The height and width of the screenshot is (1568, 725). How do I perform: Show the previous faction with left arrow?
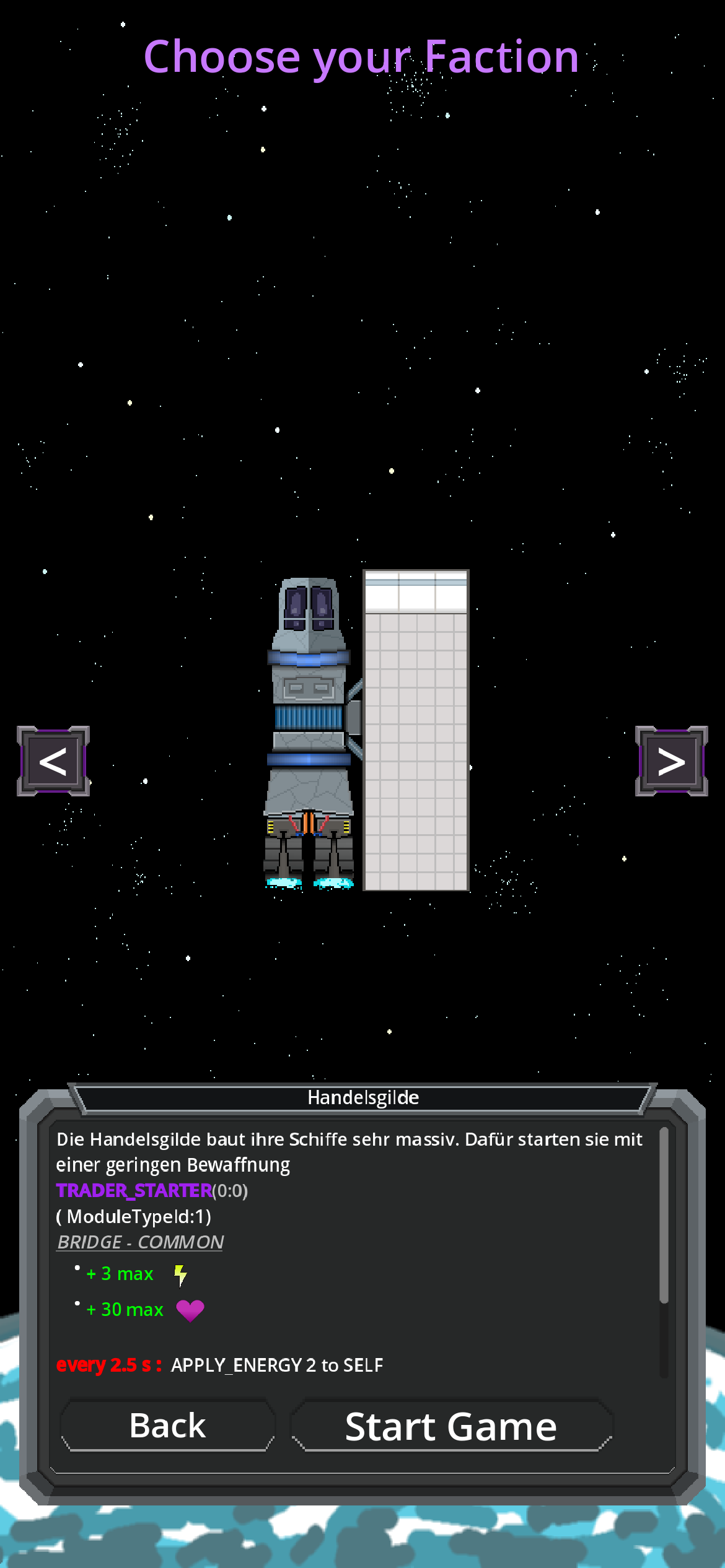53,761
